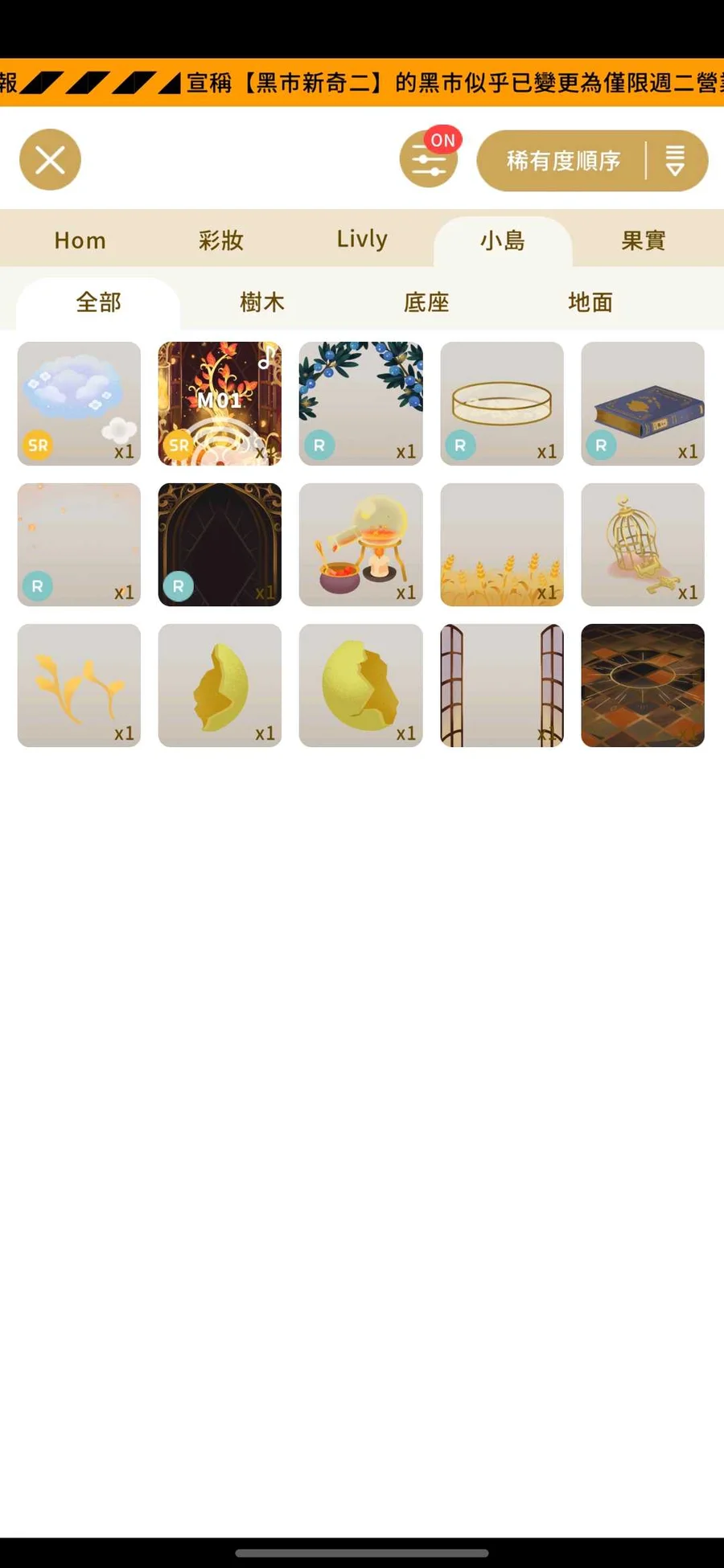Open the filter settings icon
The width and height of the screenshot is (724, 1568).
point(428,161)
